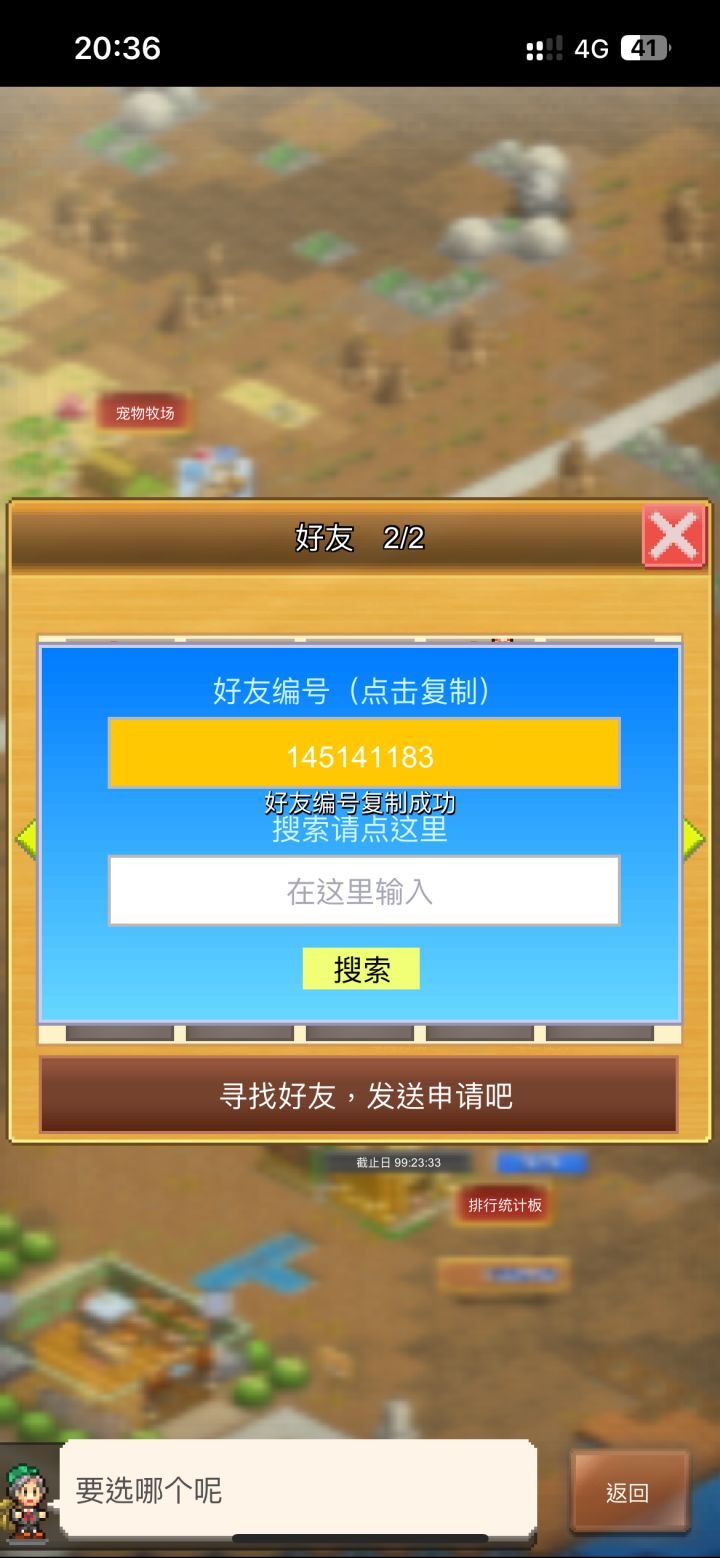Image resolution: width=720 pixels, height=1558 pixels.
Task: Tap the 好友 2/2 title bar
Action: 360,536
